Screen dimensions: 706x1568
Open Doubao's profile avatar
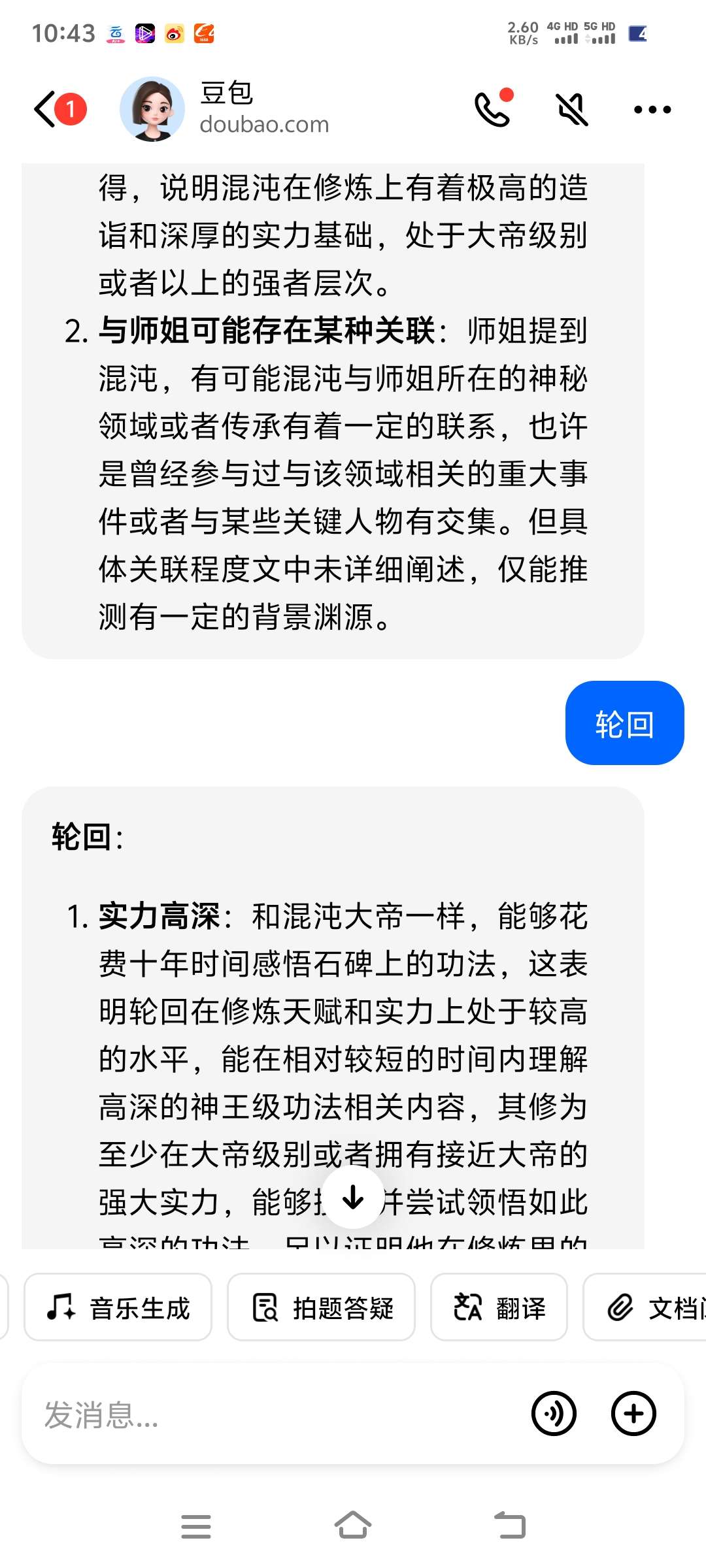(152, 109)
